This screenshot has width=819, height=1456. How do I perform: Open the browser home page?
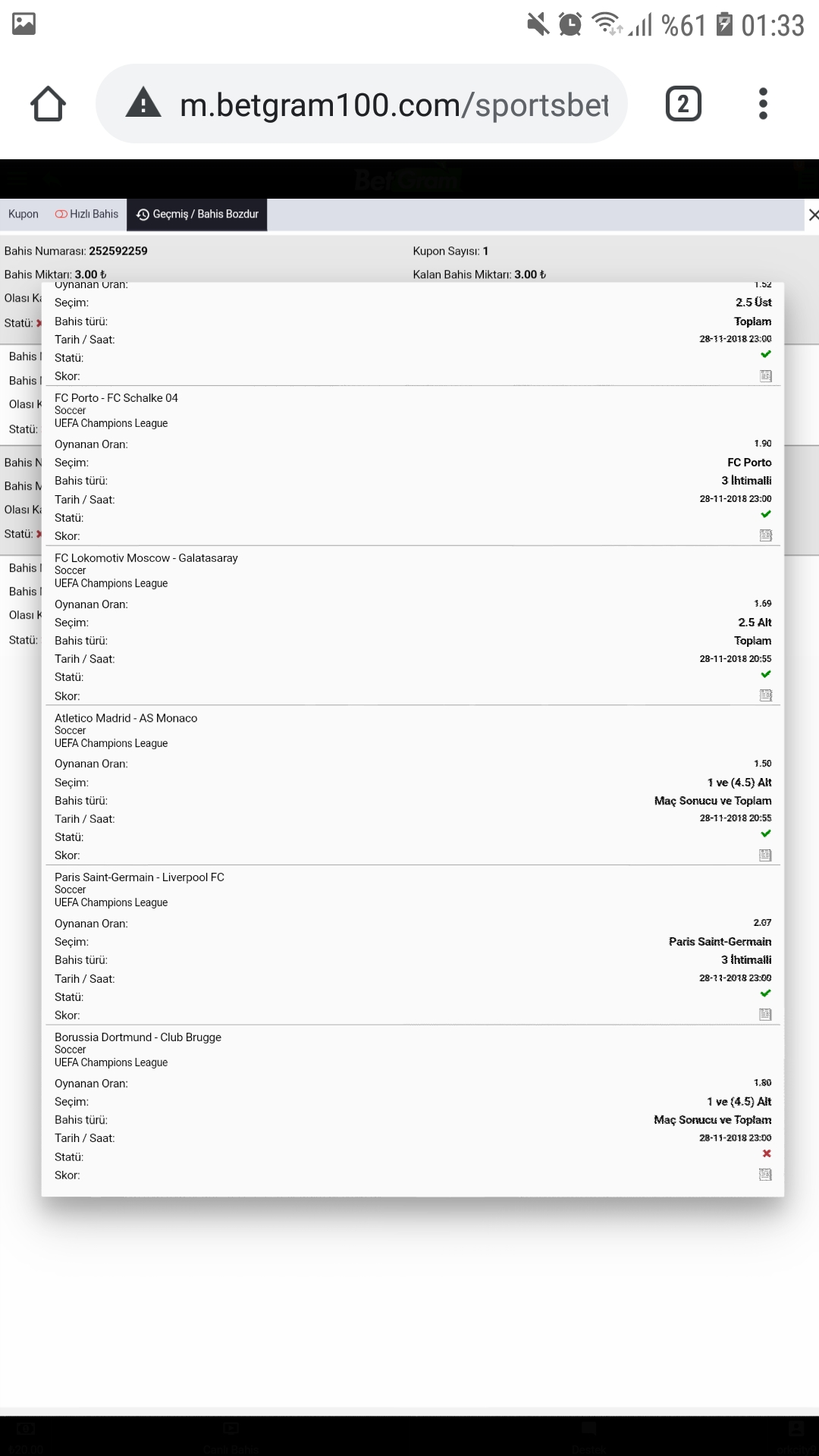(x=48, y=104)
